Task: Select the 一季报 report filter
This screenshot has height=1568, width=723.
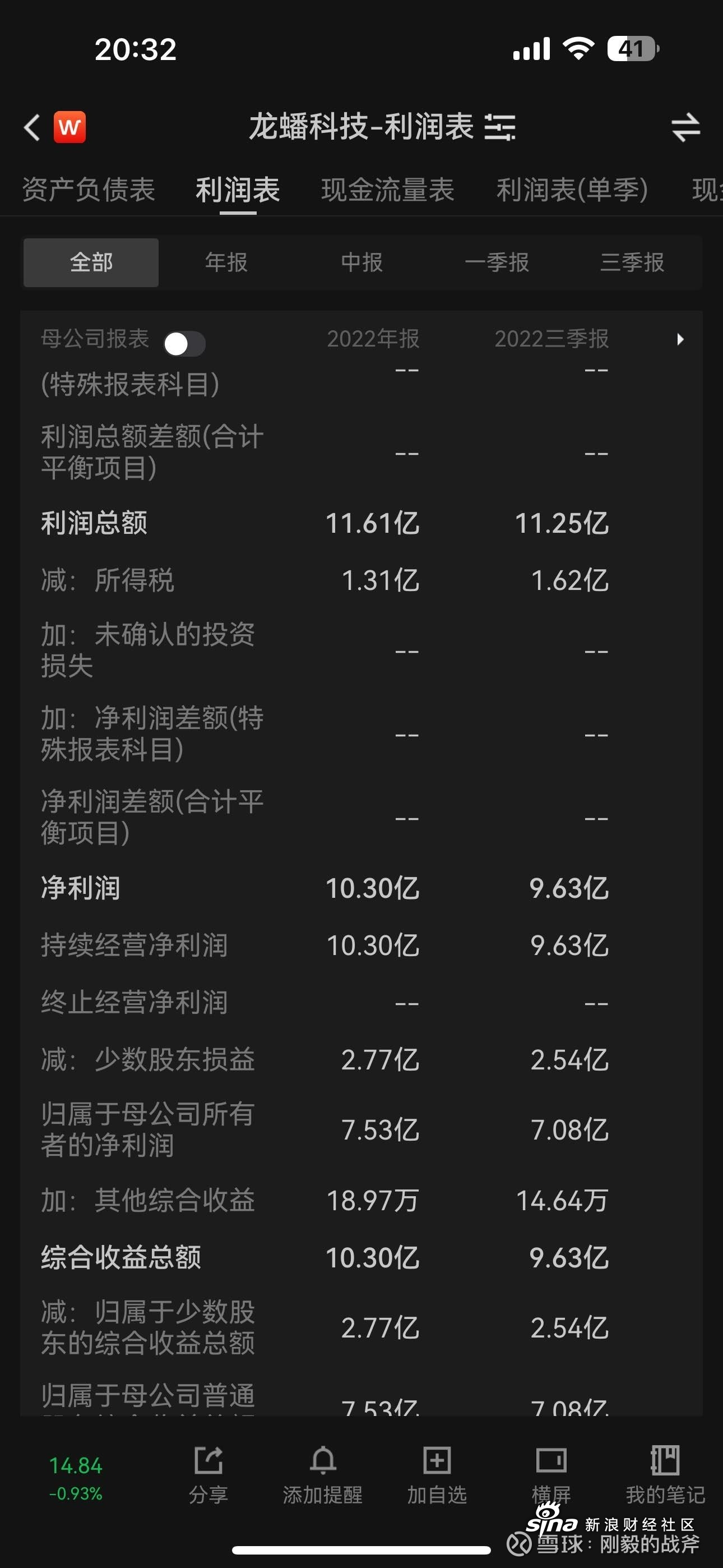Action: pyautogui.click(x=497, y=262)
